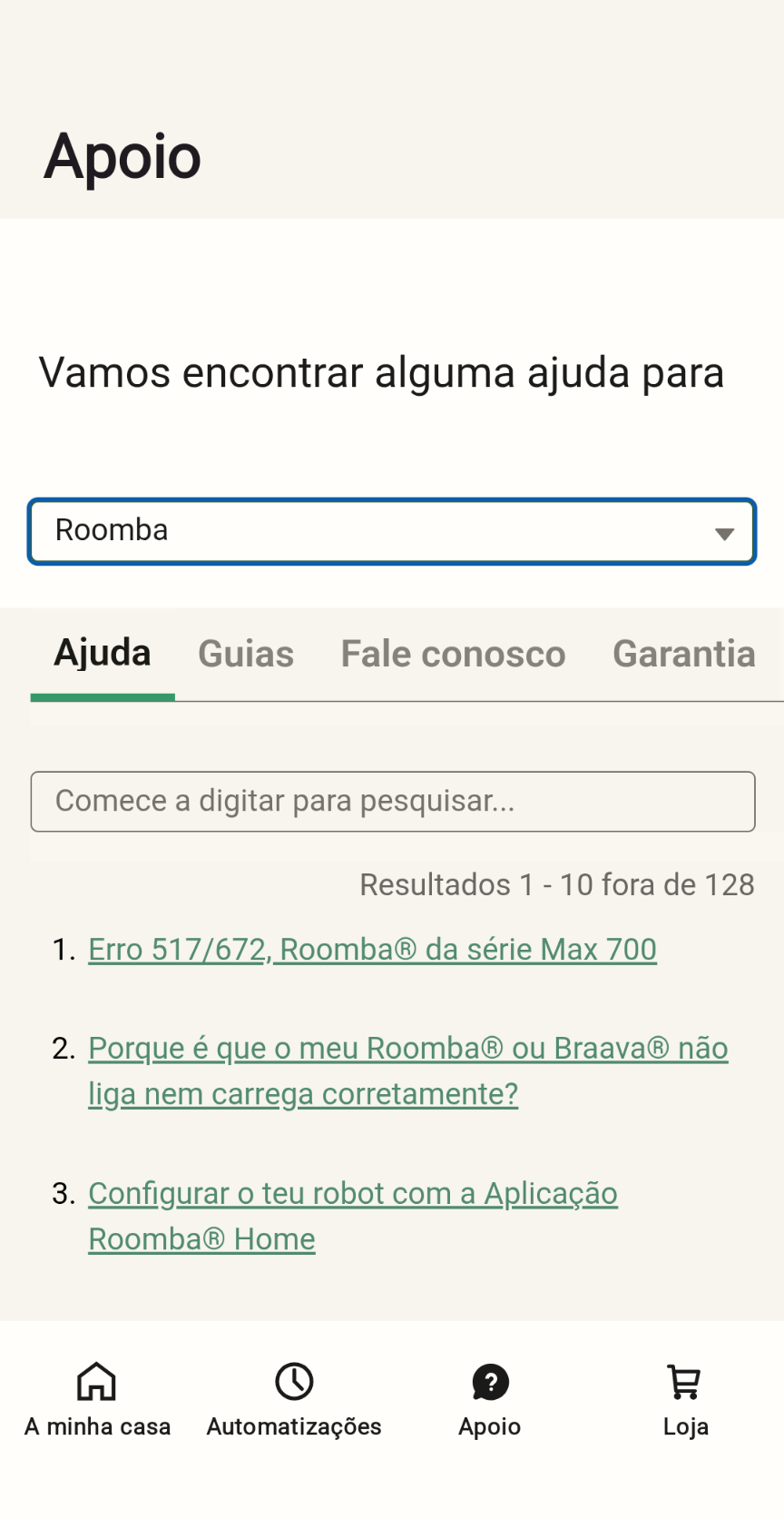Image resolution: width=784 pixels, height=1519 pixels.
Task: Go to A minha casa tab
Action: [97, 1400]
